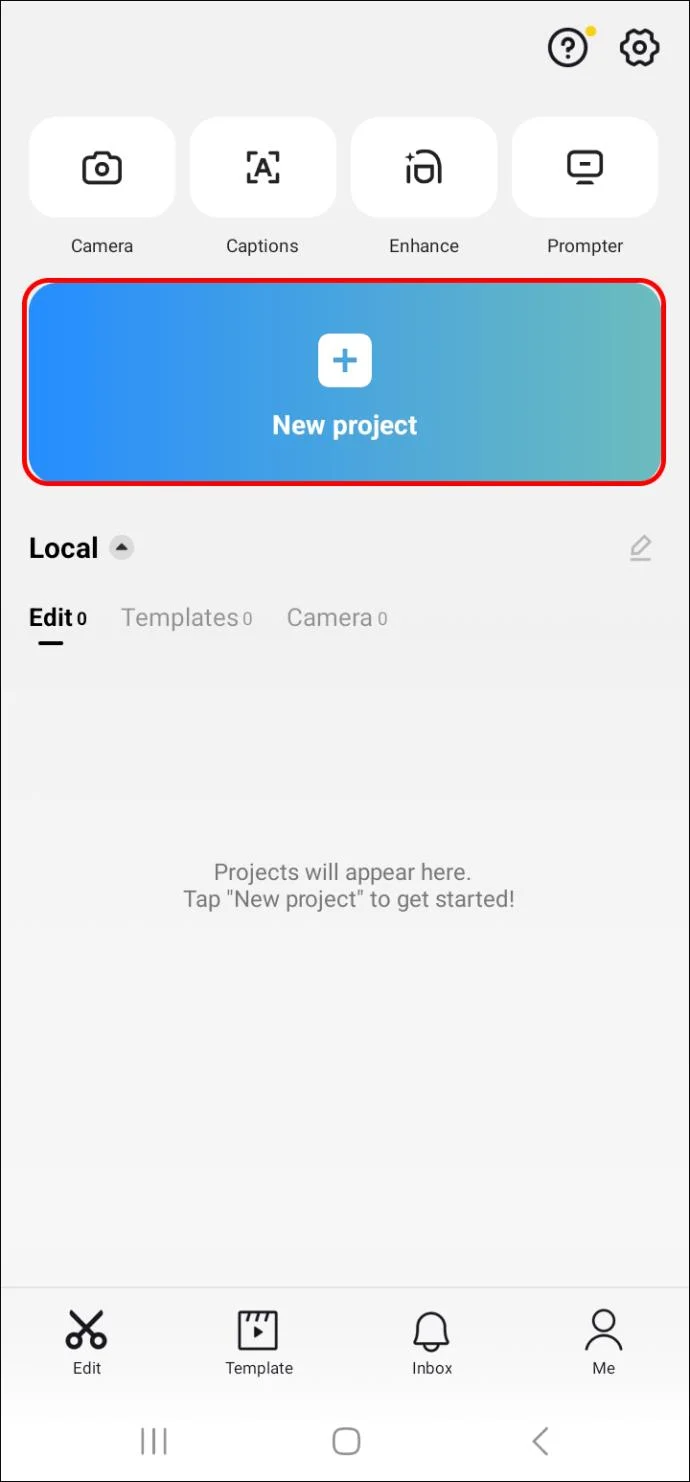Screen dimensions: 690x1482
Task: Open the help question mark icon
Action: coord(568,48)
